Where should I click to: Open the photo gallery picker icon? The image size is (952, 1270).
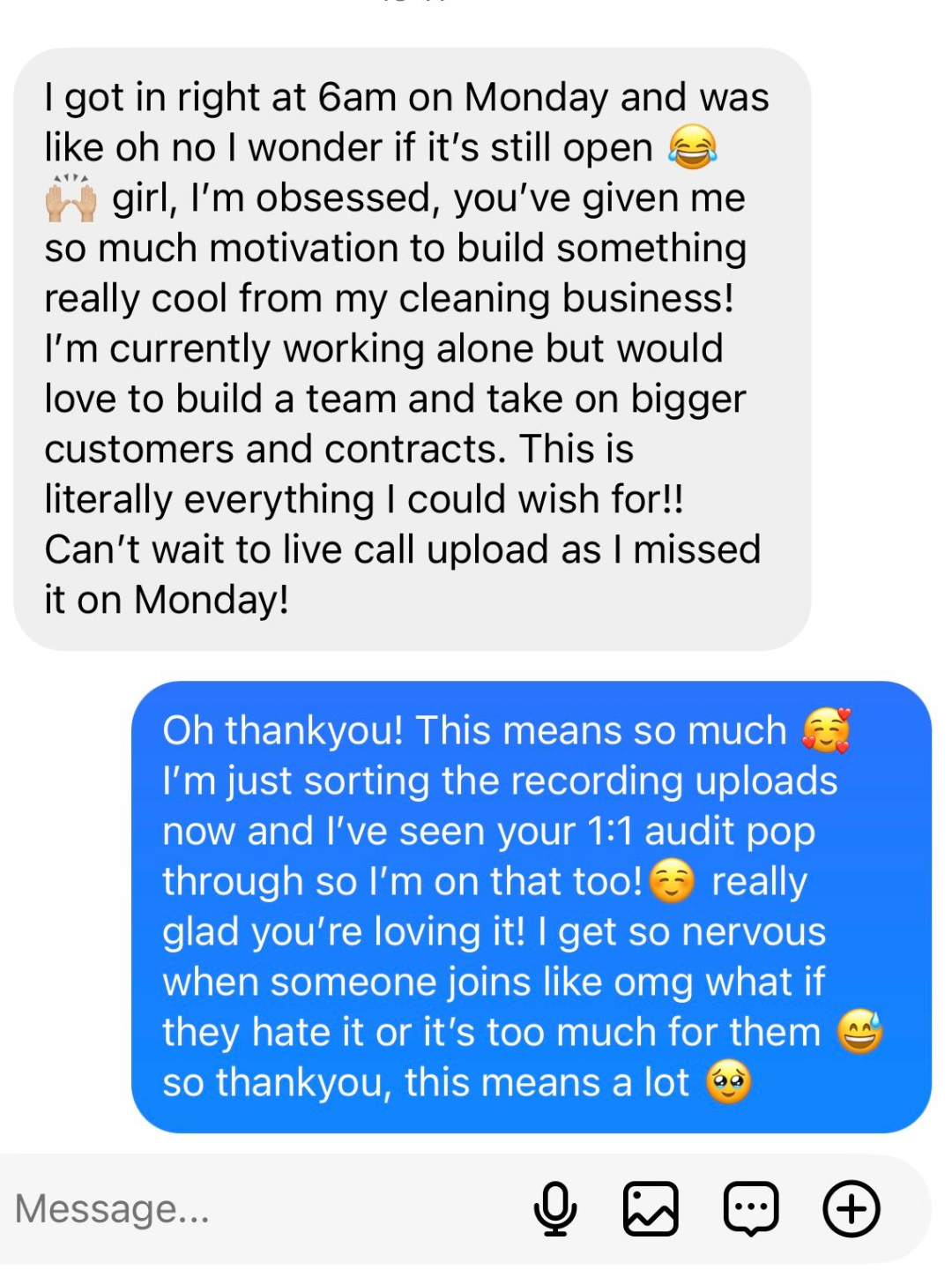pyautogui.click(x=651, y=1208)
